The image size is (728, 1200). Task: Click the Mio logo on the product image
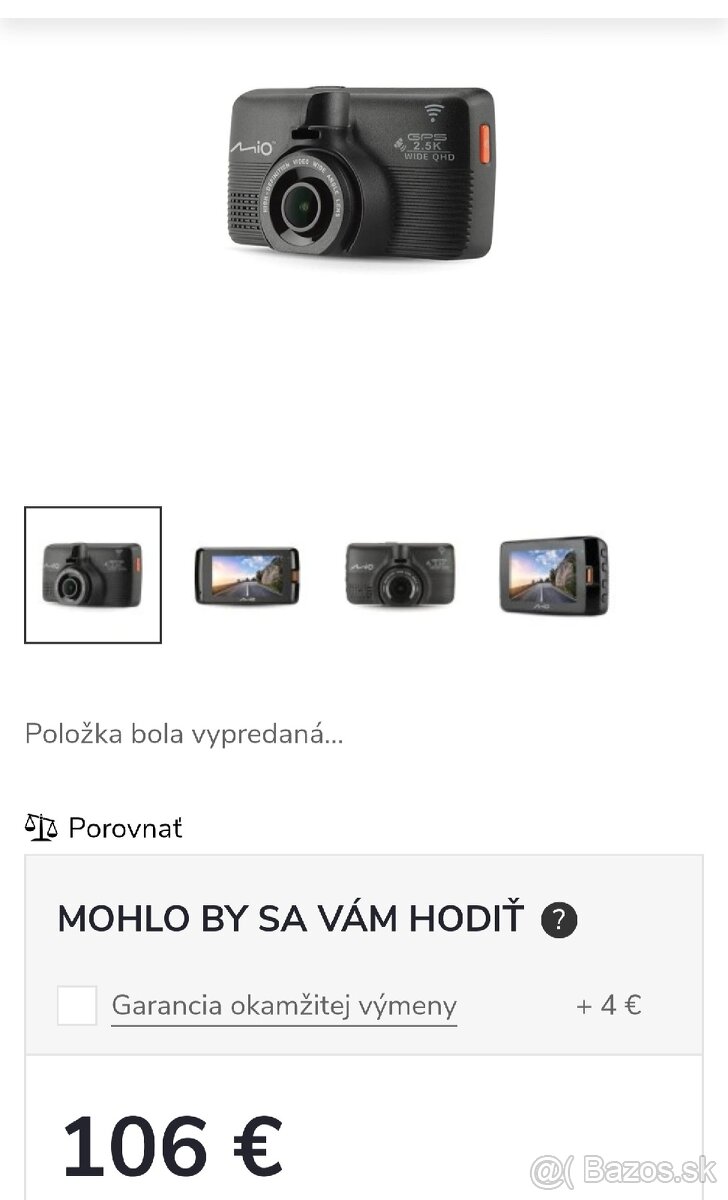point(254,148)
